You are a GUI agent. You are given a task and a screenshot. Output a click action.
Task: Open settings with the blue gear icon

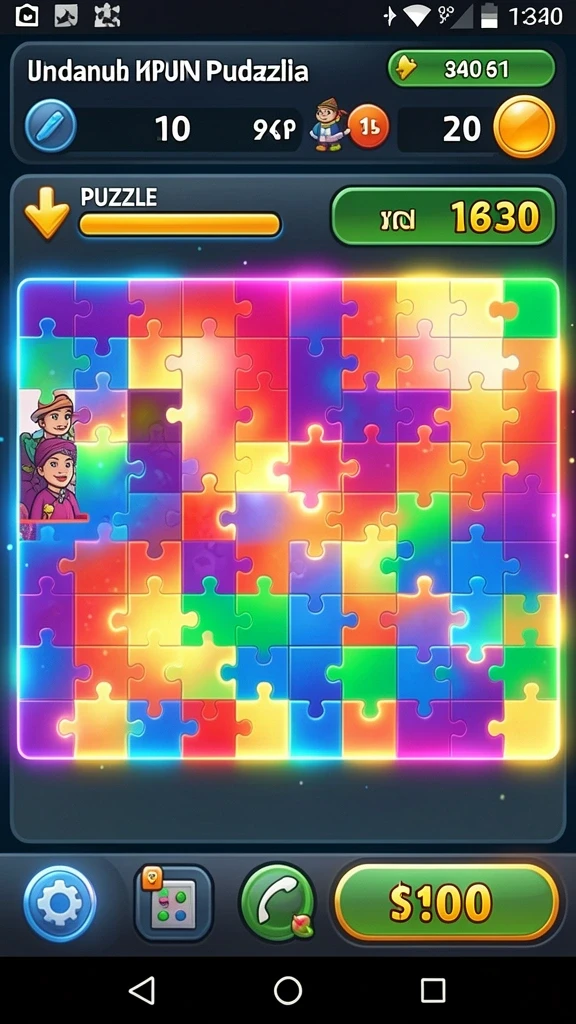pos(59,903)
